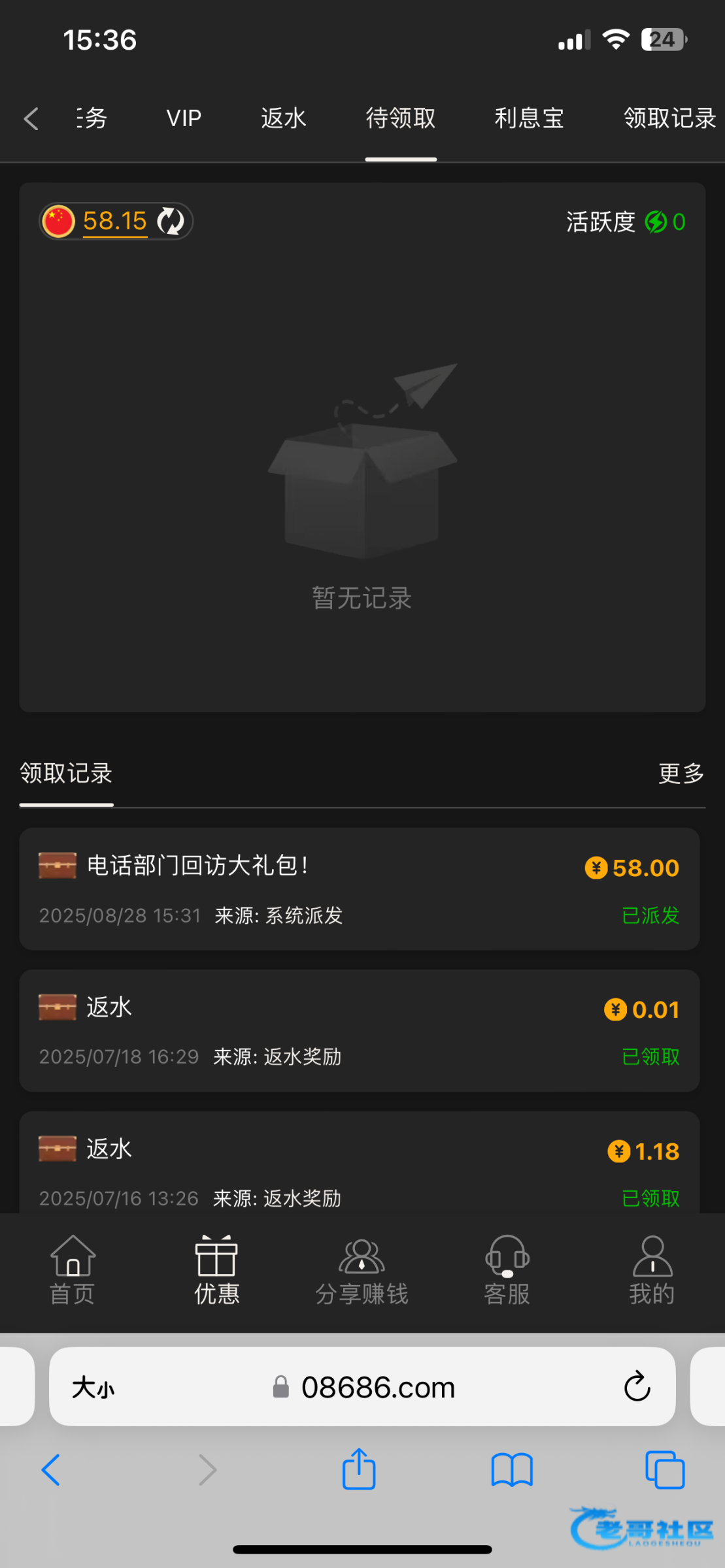Show all Safari tabs
725x1568 pixels.
tap(664, 1470)
